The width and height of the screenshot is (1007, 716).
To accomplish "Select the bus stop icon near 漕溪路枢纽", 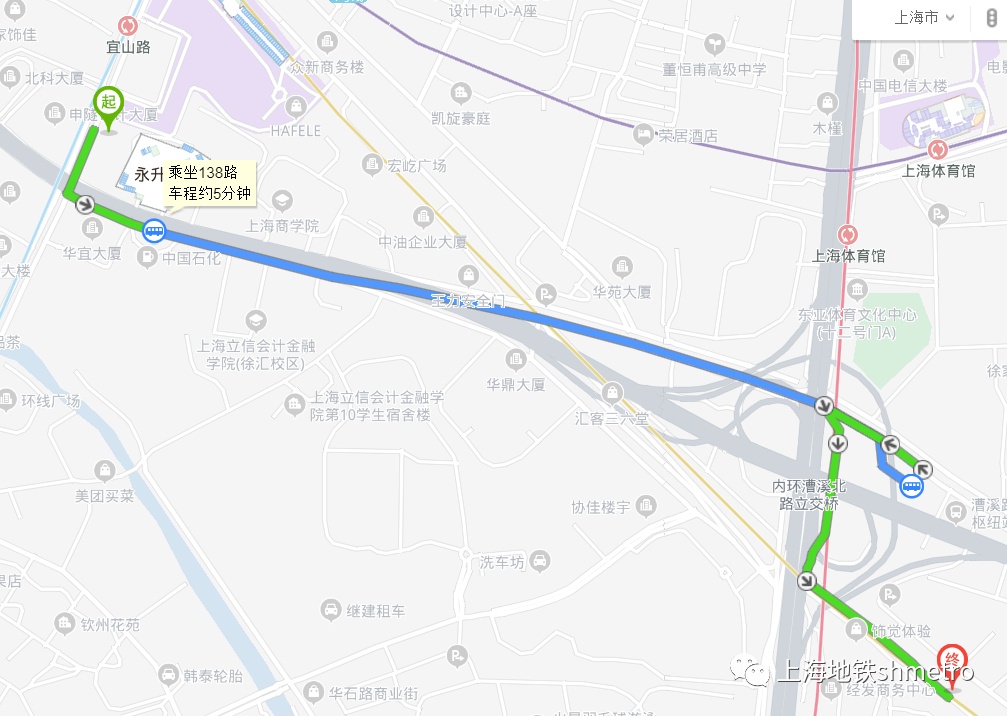I will [x=911, y=485].
